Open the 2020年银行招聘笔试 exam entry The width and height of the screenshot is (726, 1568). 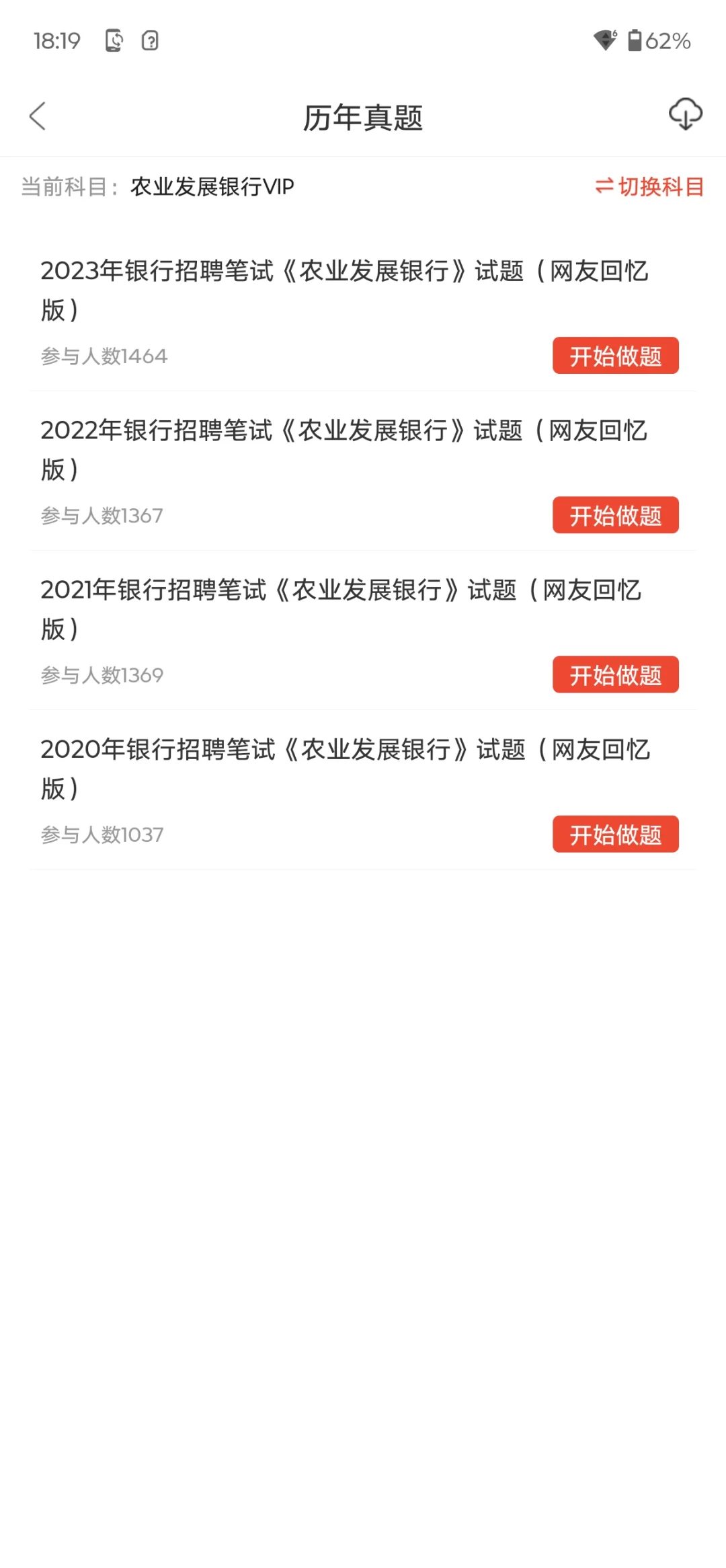pos(344,768)
